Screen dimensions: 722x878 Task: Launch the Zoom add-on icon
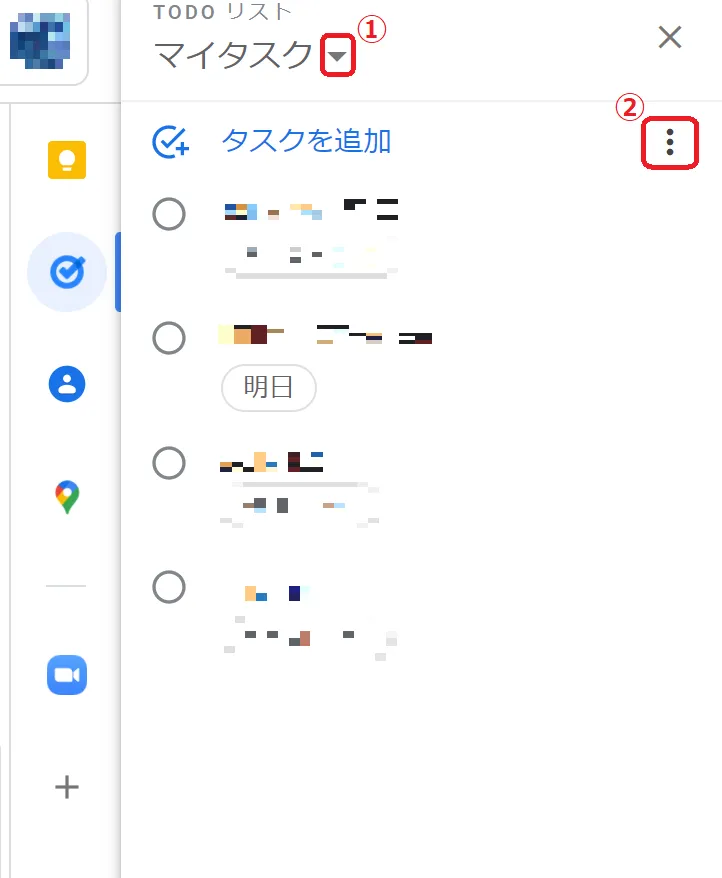pos(67,674)
